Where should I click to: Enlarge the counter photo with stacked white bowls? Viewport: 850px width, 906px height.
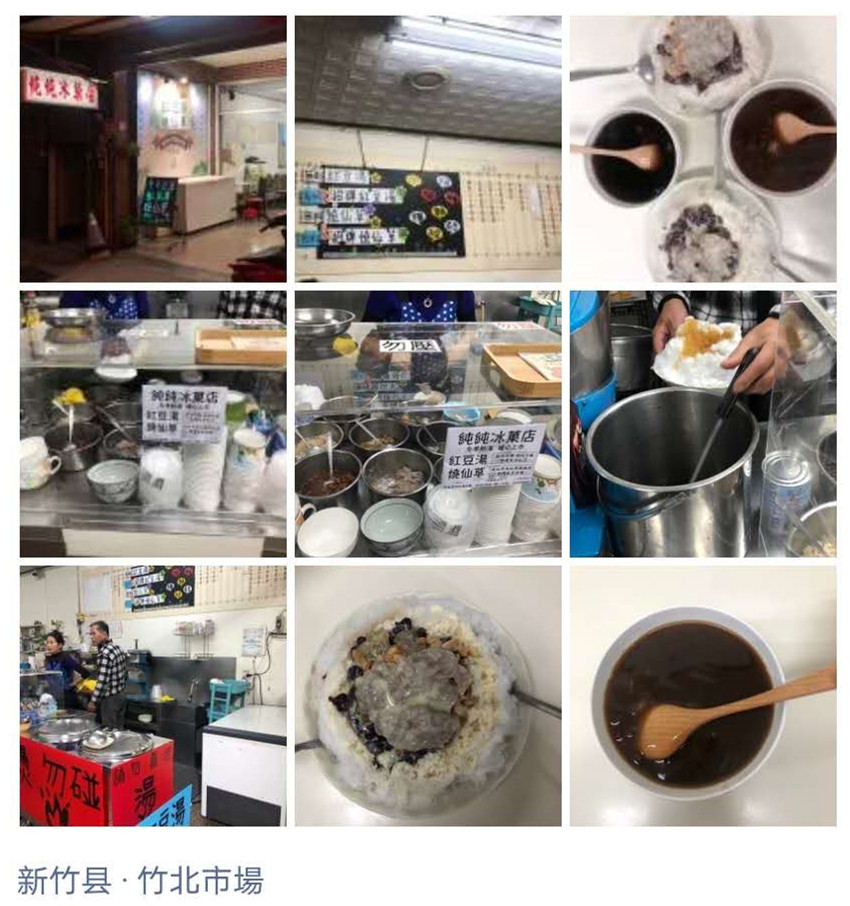[153, 424]
